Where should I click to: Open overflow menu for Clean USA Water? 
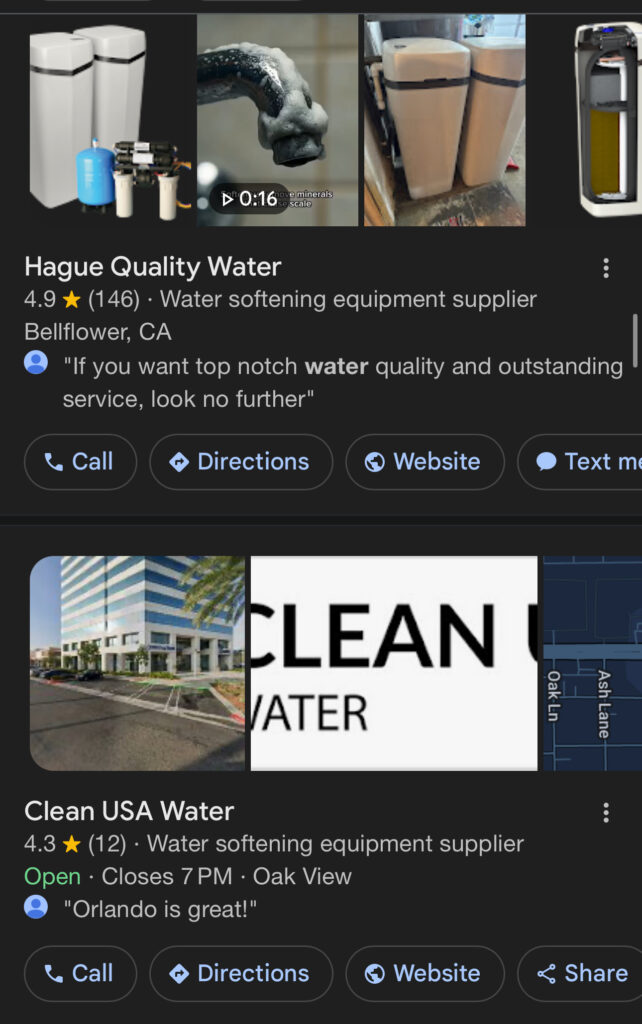click(x=605, y=812)
